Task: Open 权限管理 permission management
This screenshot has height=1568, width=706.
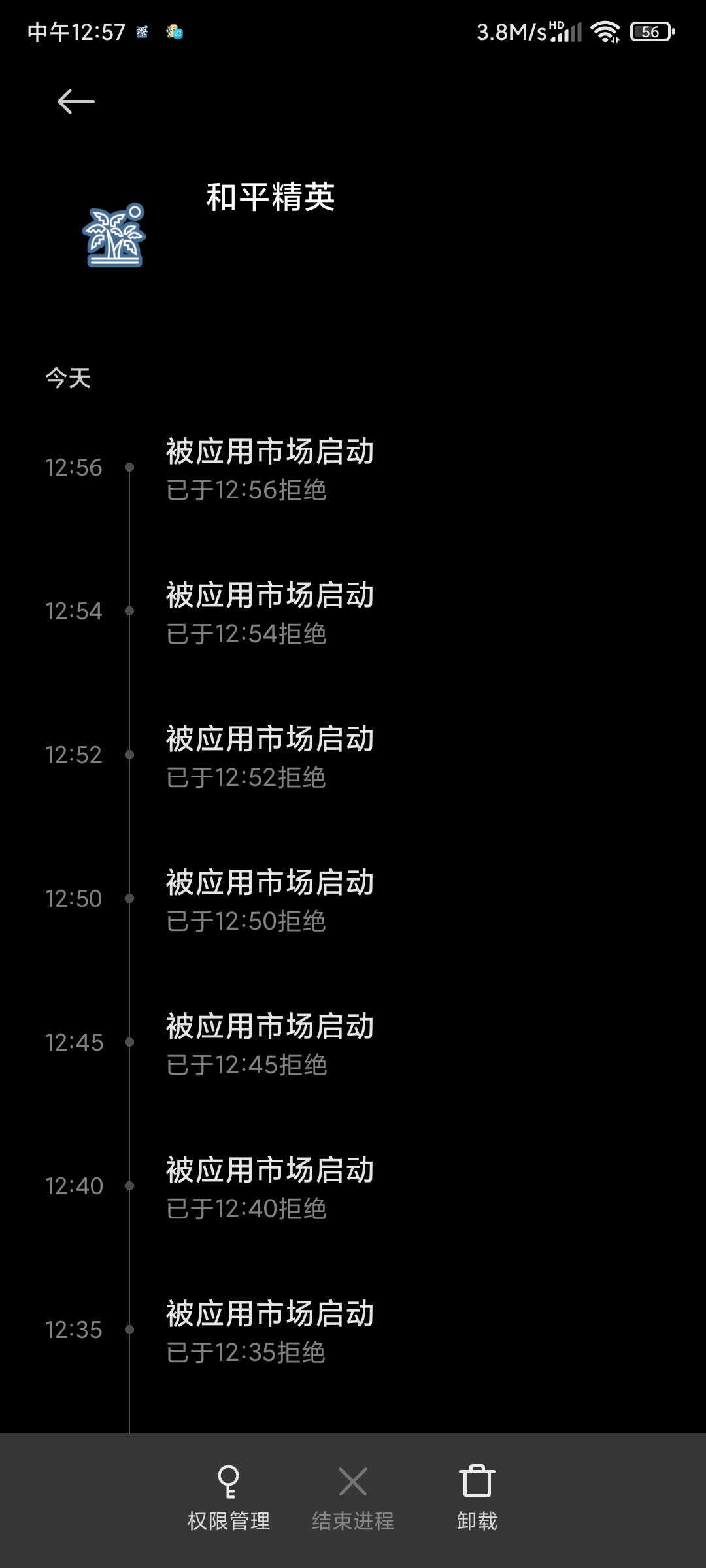Action: pos(228,1495)
